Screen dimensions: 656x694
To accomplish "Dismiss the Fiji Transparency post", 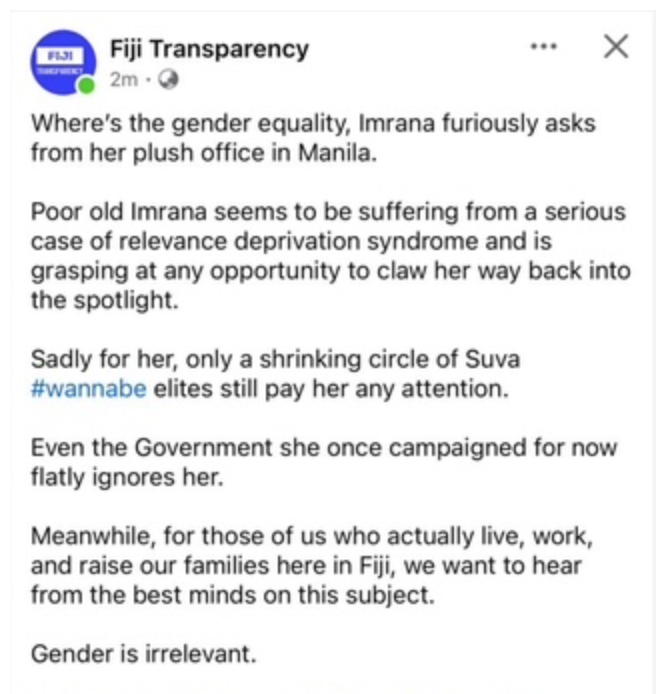I will point(616,46).
